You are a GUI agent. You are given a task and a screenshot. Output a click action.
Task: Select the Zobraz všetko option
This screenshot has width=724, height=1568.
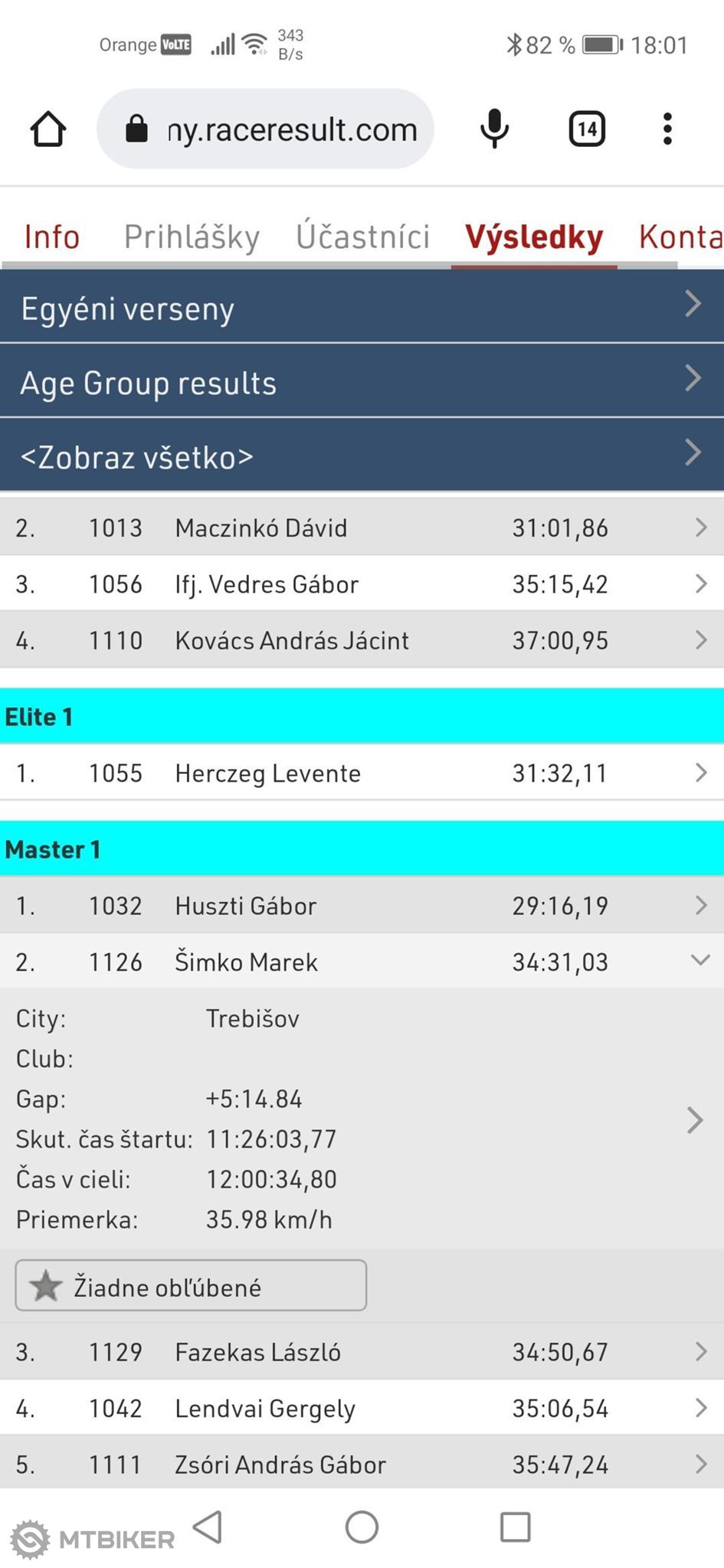click(362, 455)
